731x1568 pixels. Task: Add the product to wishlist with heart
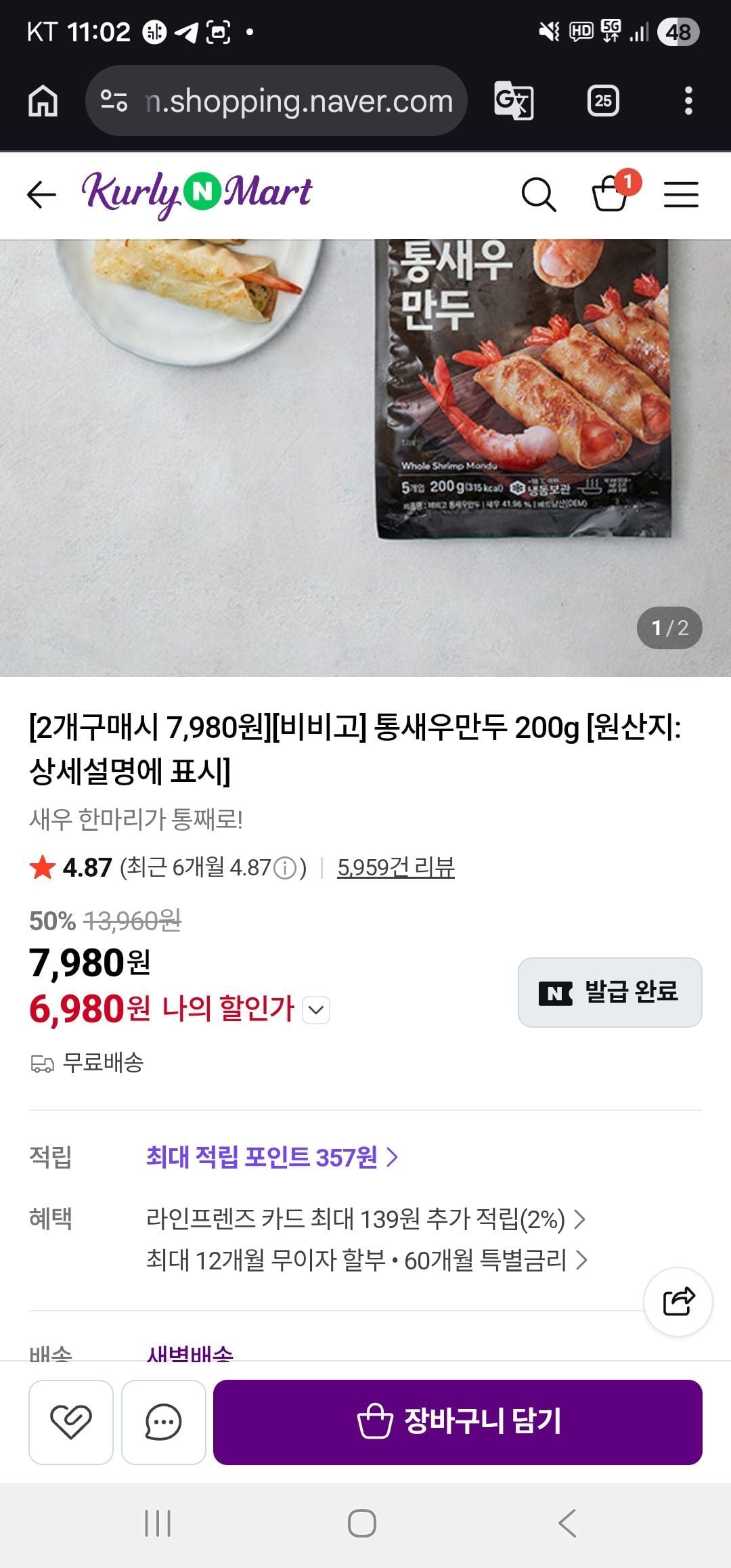pos(71,1422)
